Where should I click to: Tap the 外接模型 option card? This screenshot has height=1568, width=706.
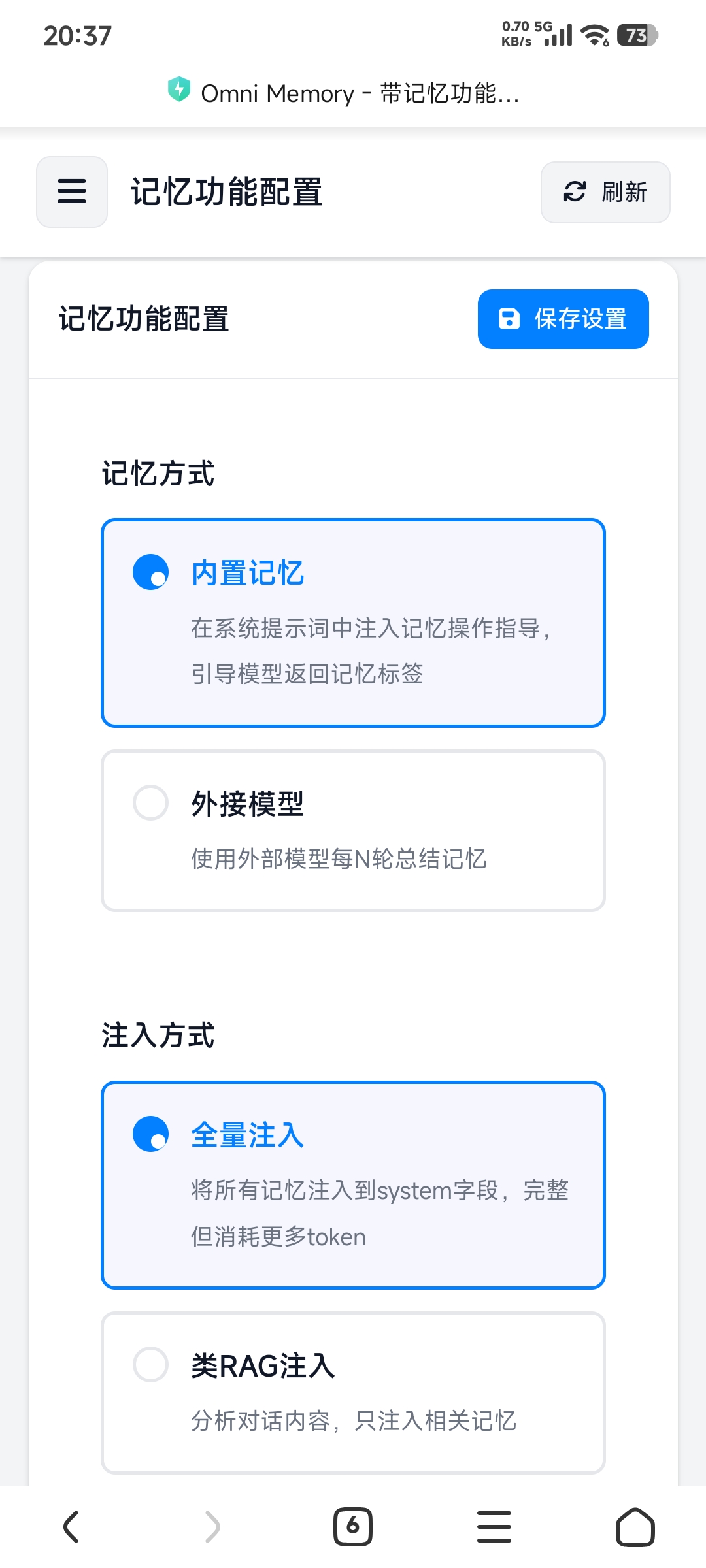(353, 830)
